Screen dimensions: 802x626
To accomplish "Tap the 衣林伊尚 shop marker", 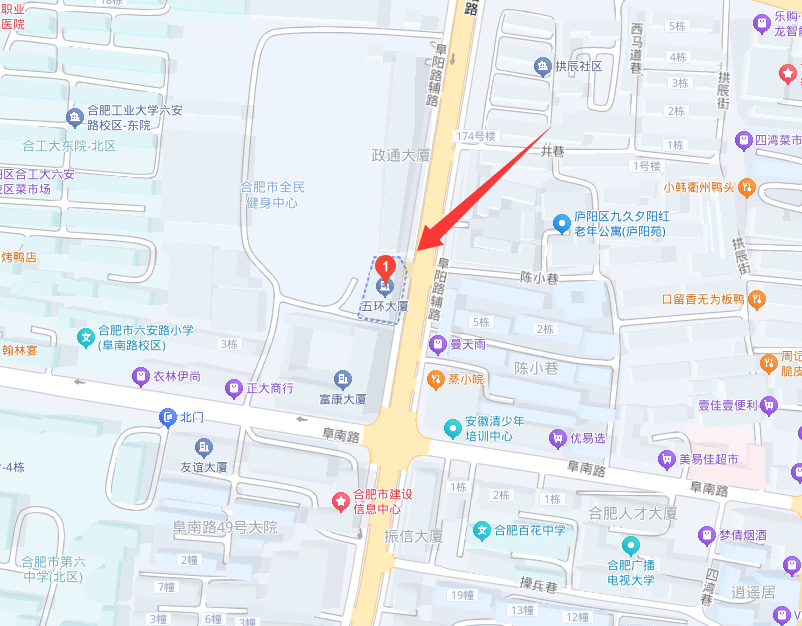I will (140, 376).
